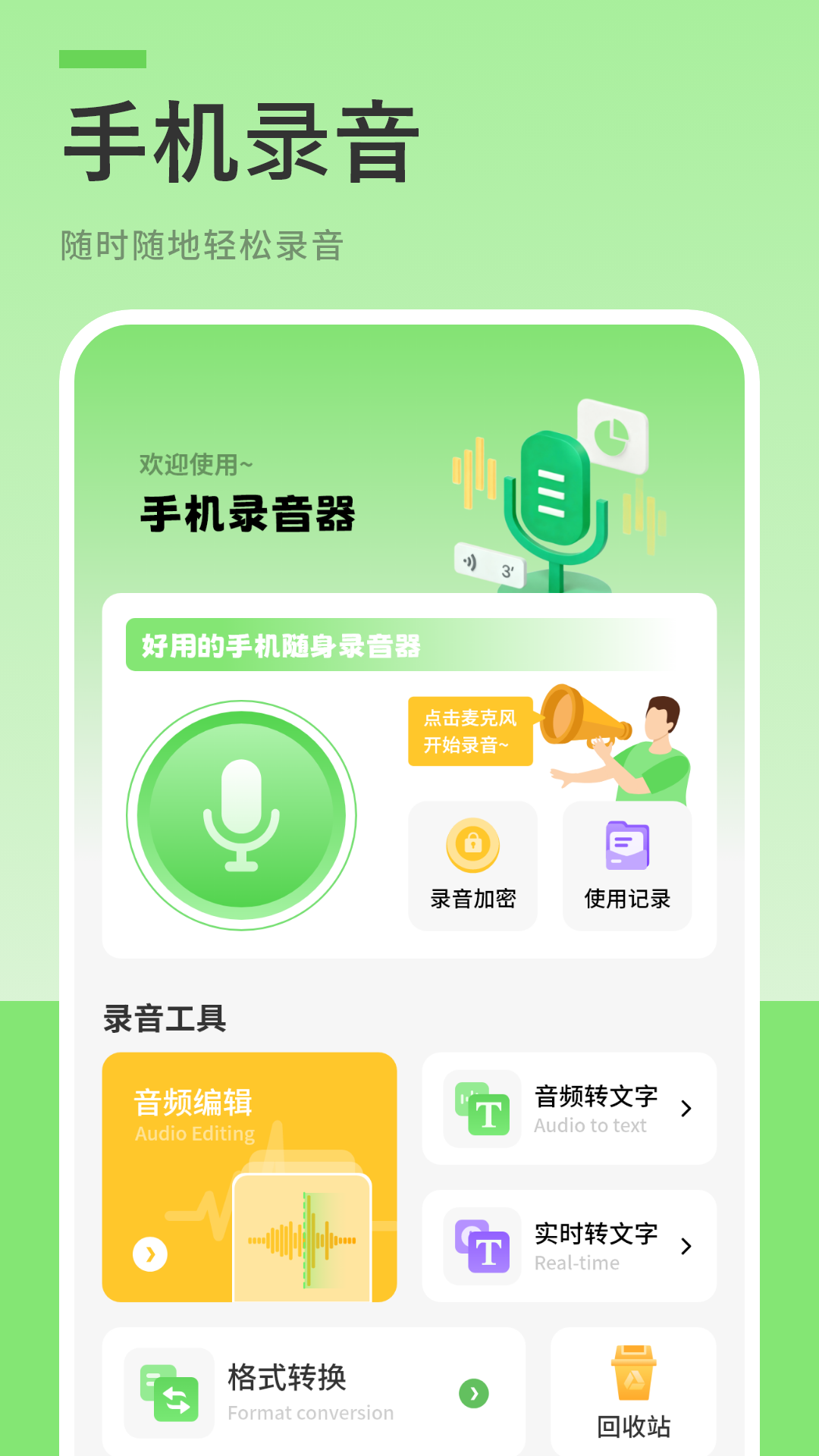Select the 录音工具 section heading
The image size is (819, 1456).
click(x=164, y=1019)
